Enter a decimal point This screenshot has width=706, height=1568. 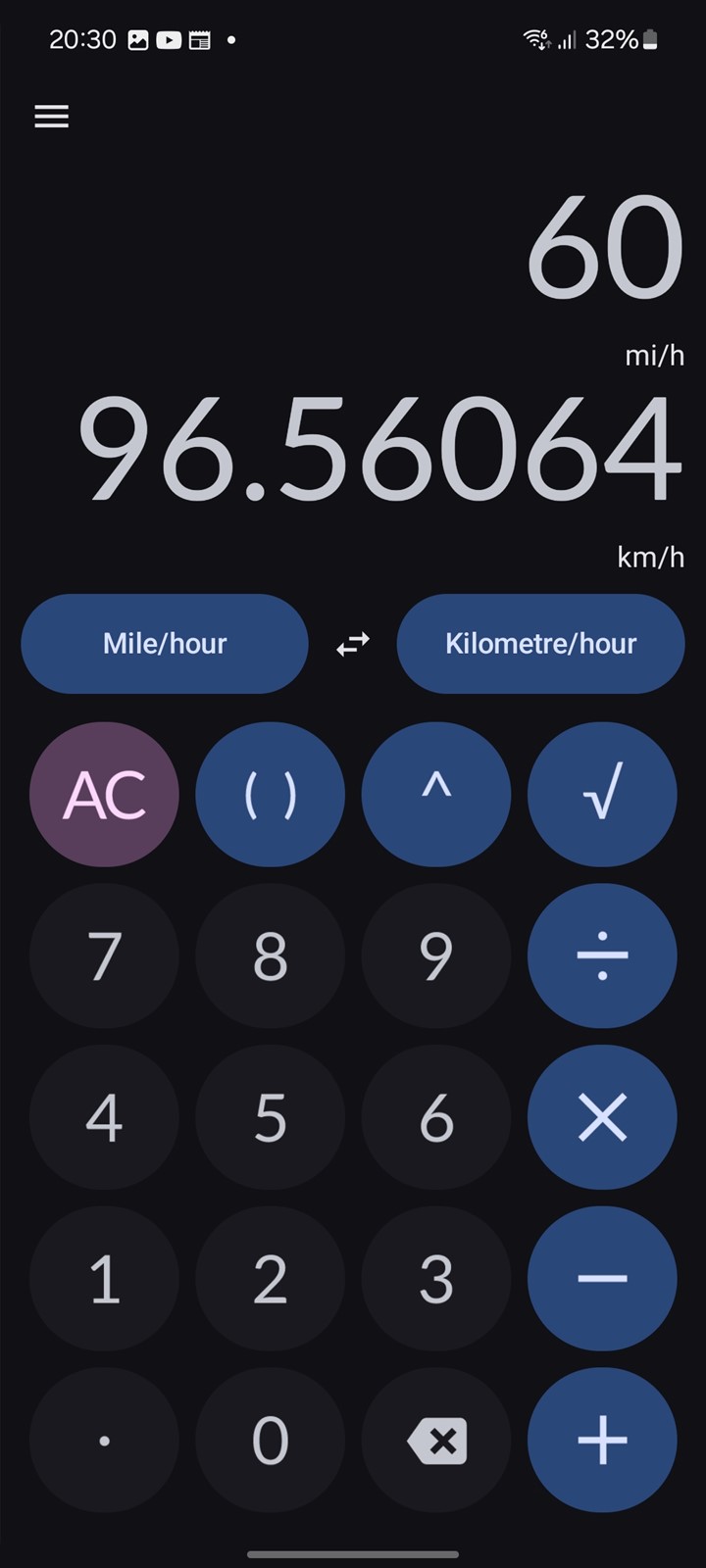pyautogui.click(x=104, y=1441)
